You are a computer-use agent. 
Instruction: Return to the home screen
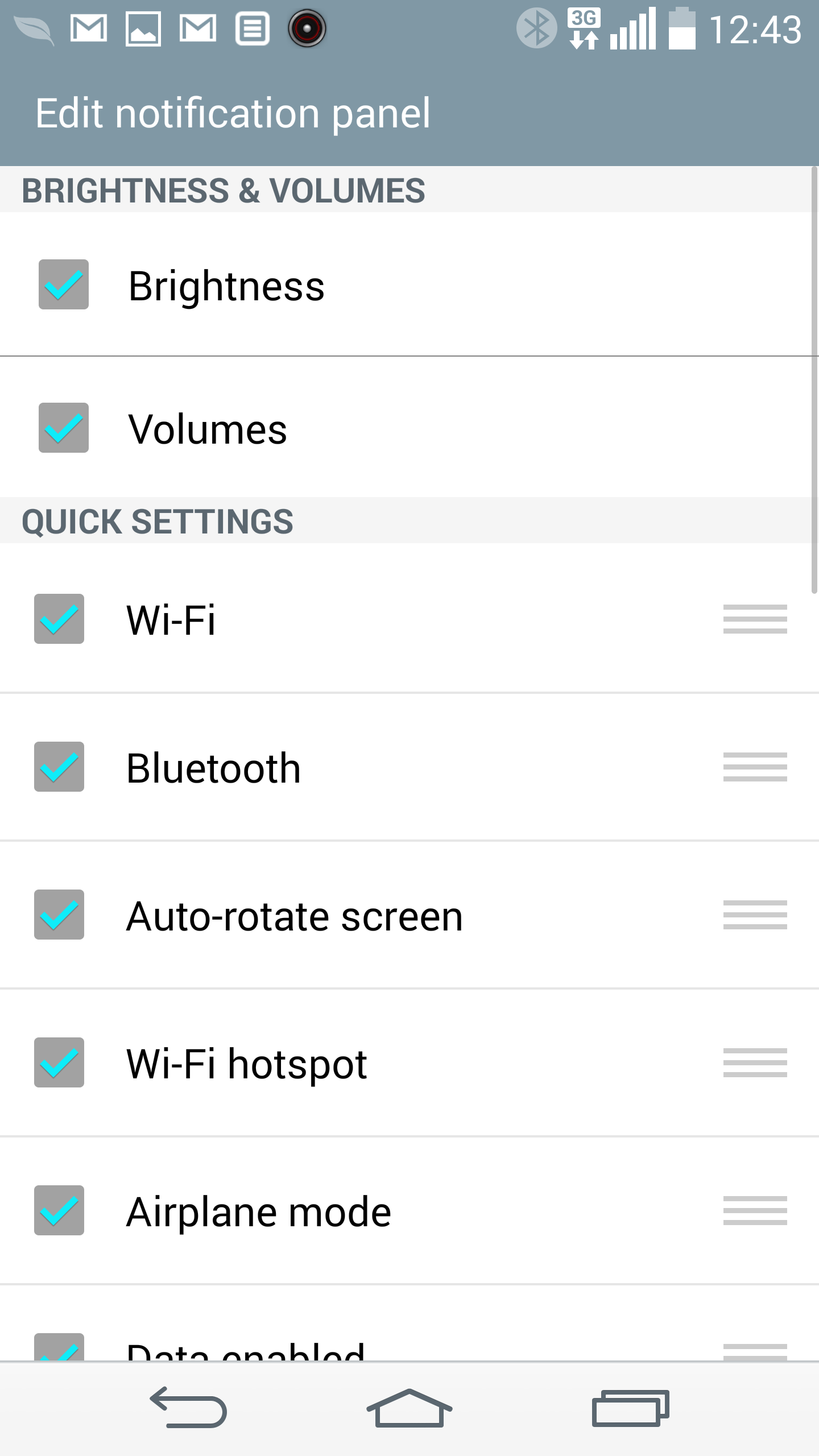(x=409, y=1408)
